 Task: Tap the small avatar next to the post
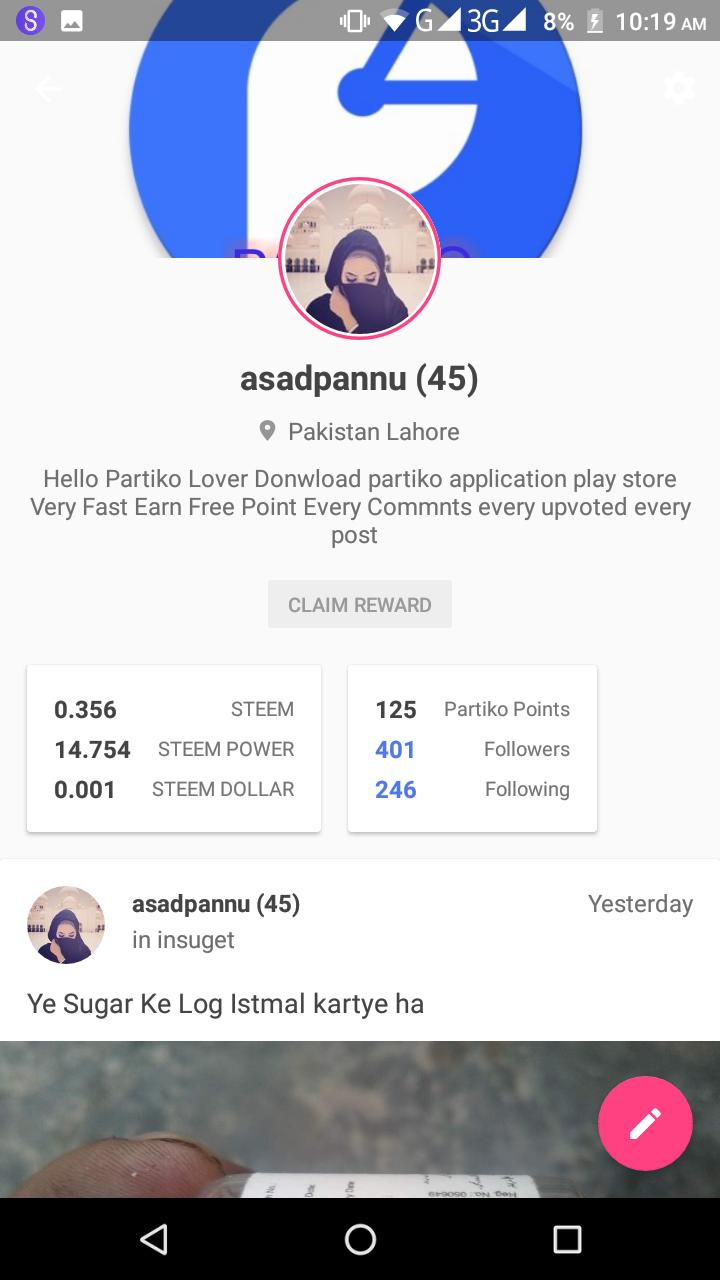(x=65, y=924)
